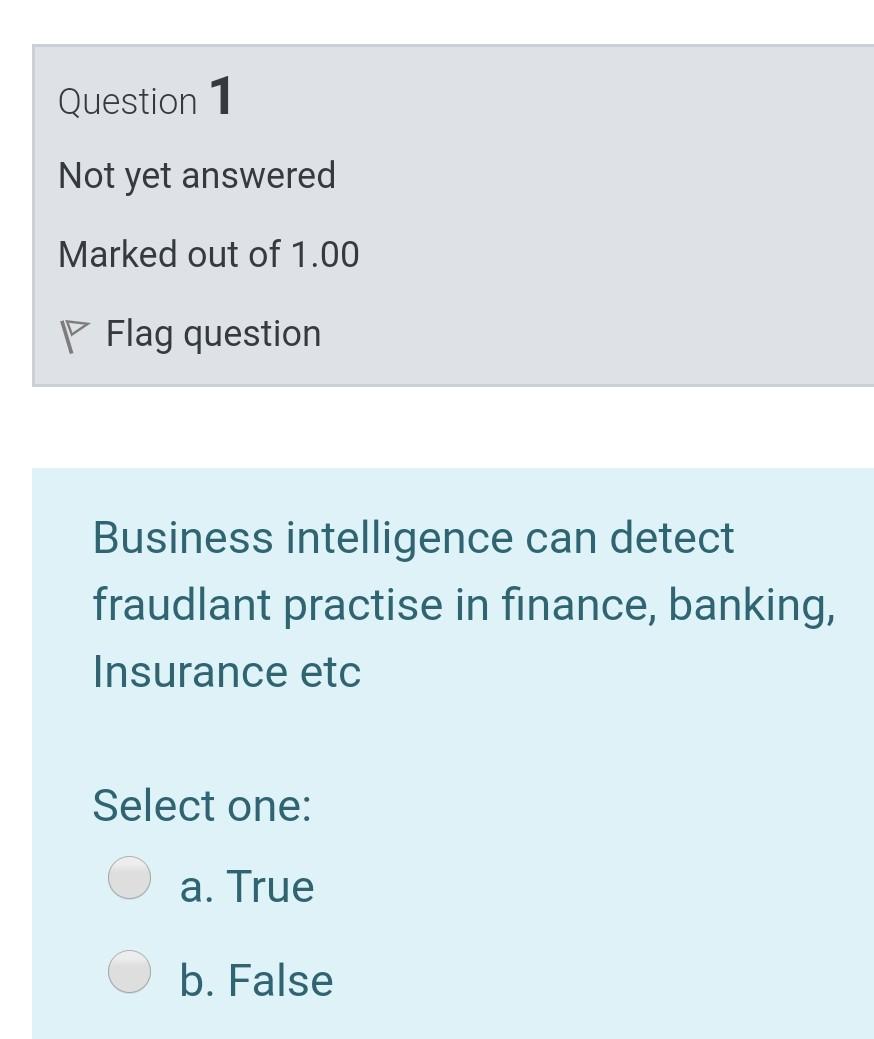Image resolution: width=874 pixels, height=1039 pixels.
Task: Select the True answer option
Action: coord(130,879)
